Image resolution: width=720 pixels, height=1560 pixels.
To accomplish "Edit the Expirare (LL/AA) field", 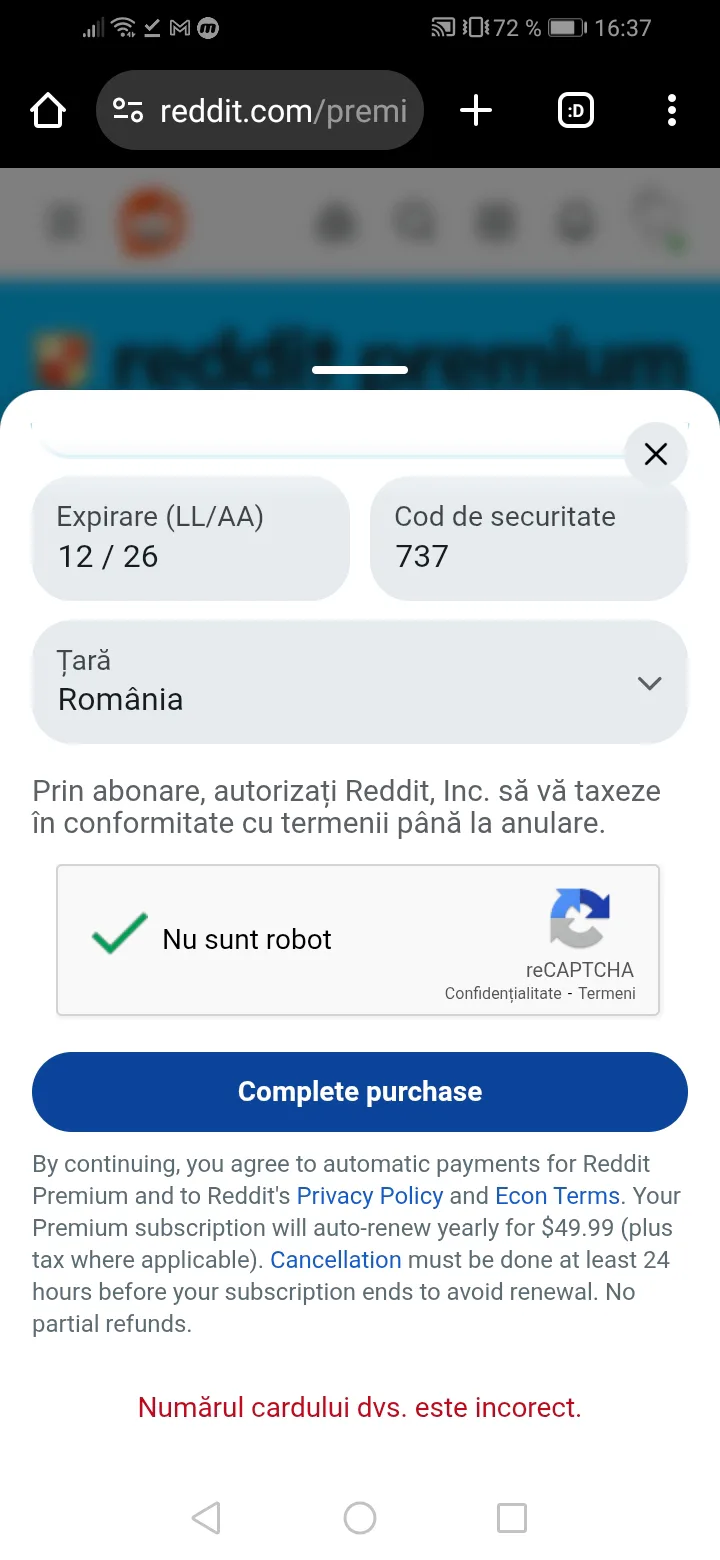I will (190, 538).
